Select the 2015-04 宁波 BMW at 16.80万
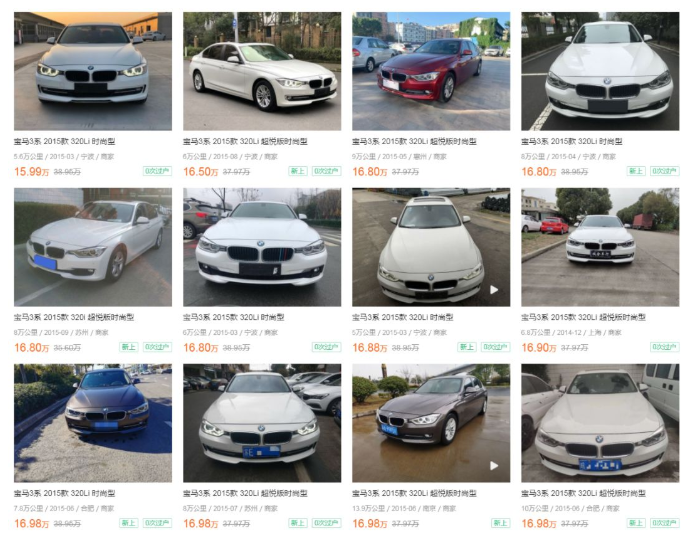Viewport: 694px width, 537px height. pyautogui.click(x=599, y=70)
